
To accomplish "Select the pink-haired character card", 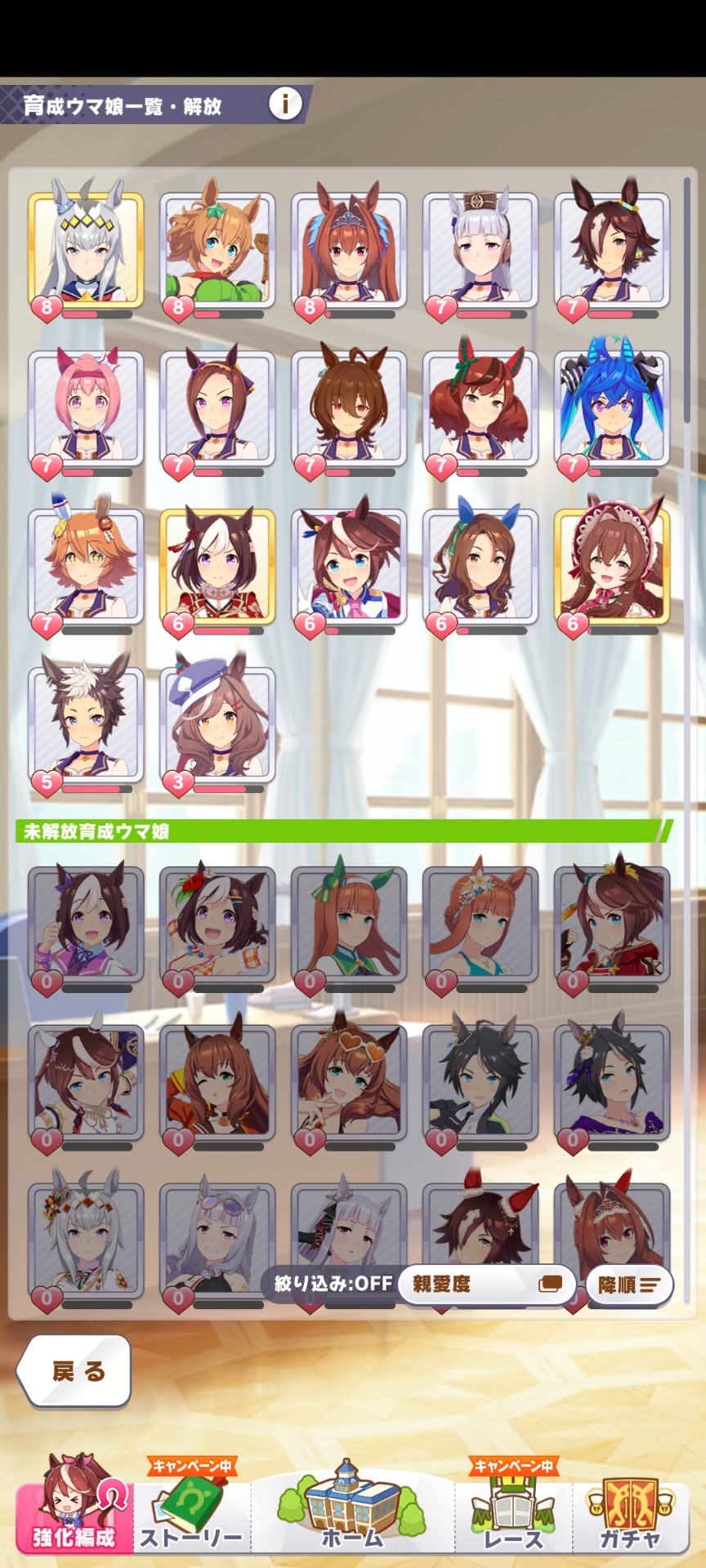I will (86, 407).
